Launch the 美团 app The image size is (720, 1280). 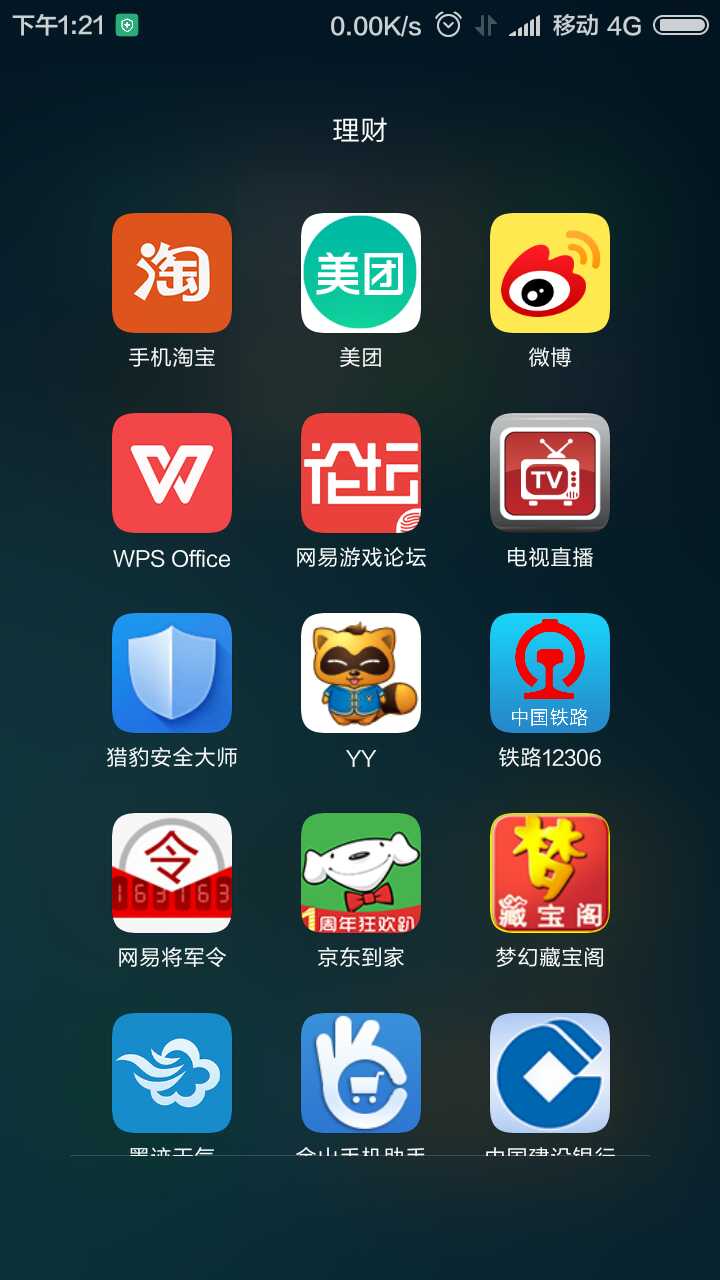pyautogui.click(x=360, y=273)
